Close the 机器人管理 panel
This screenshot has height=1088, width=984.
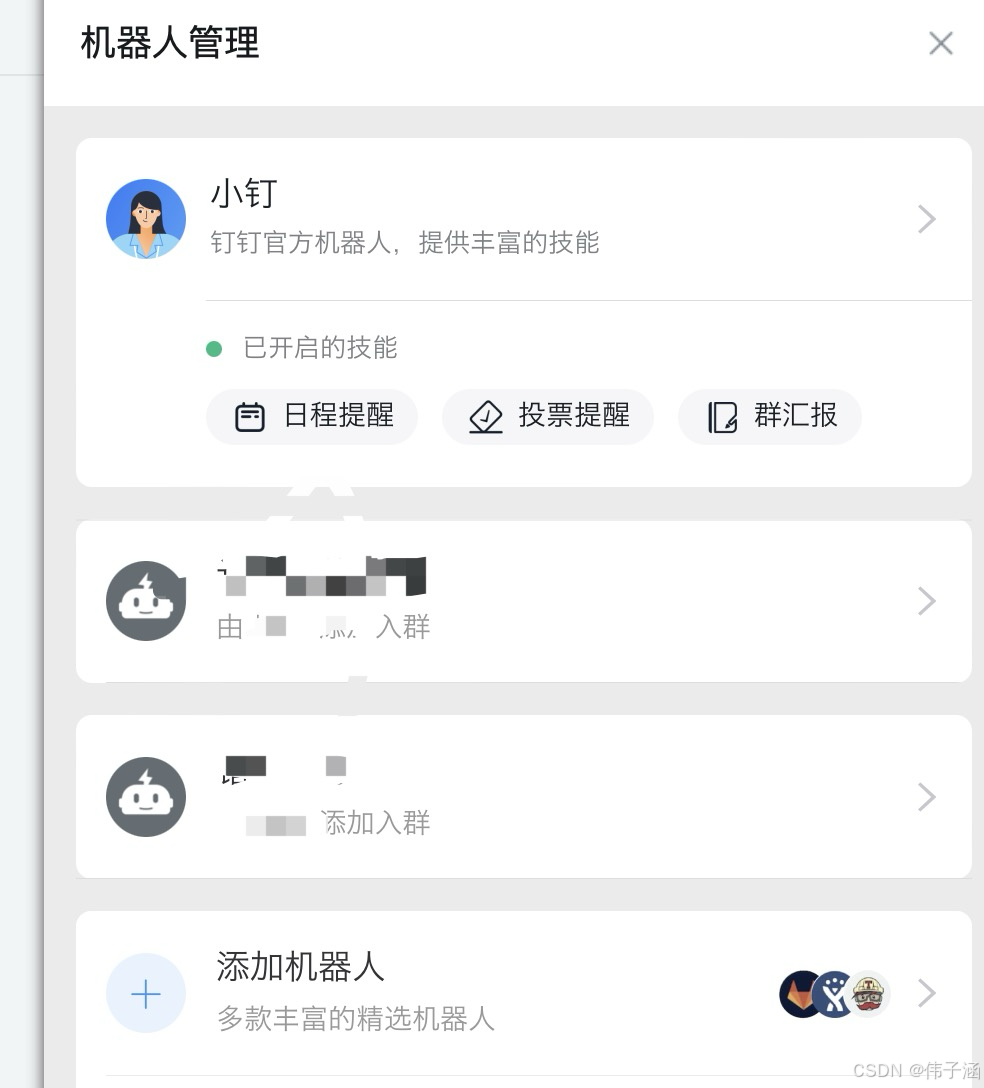(x=940, y=43)
